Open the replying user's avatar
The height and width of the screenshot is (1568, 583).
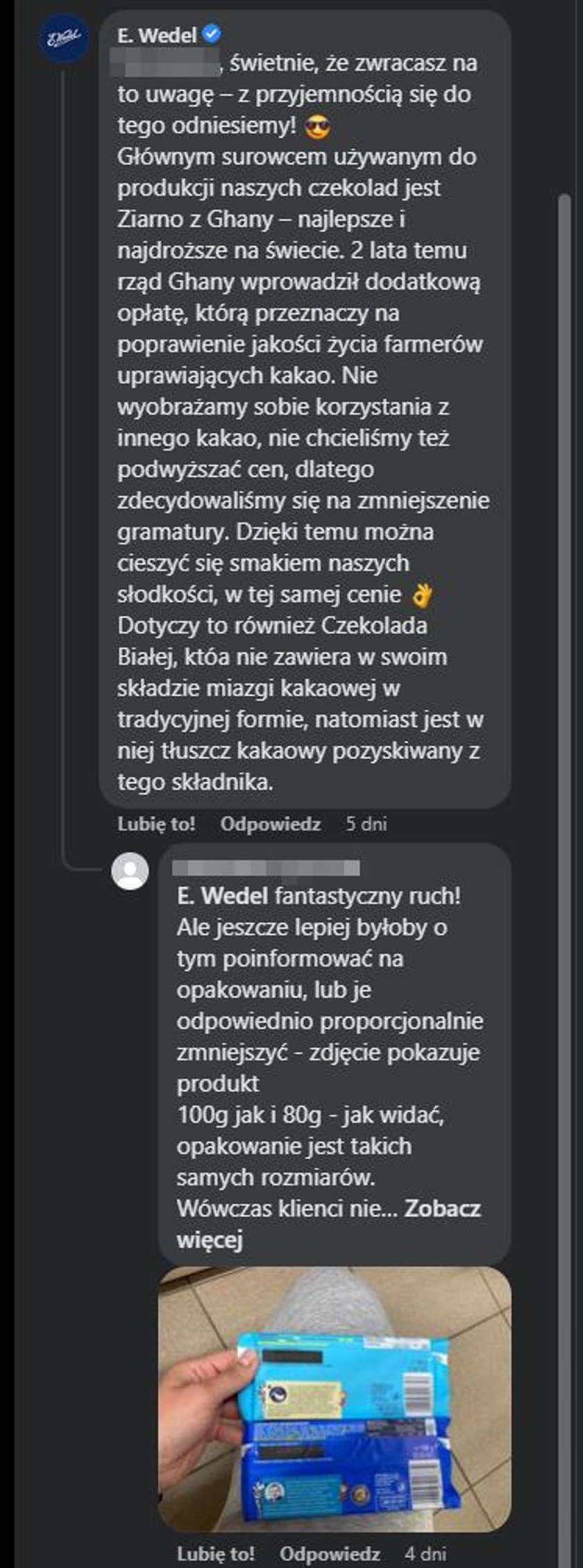tap(130, 871)
